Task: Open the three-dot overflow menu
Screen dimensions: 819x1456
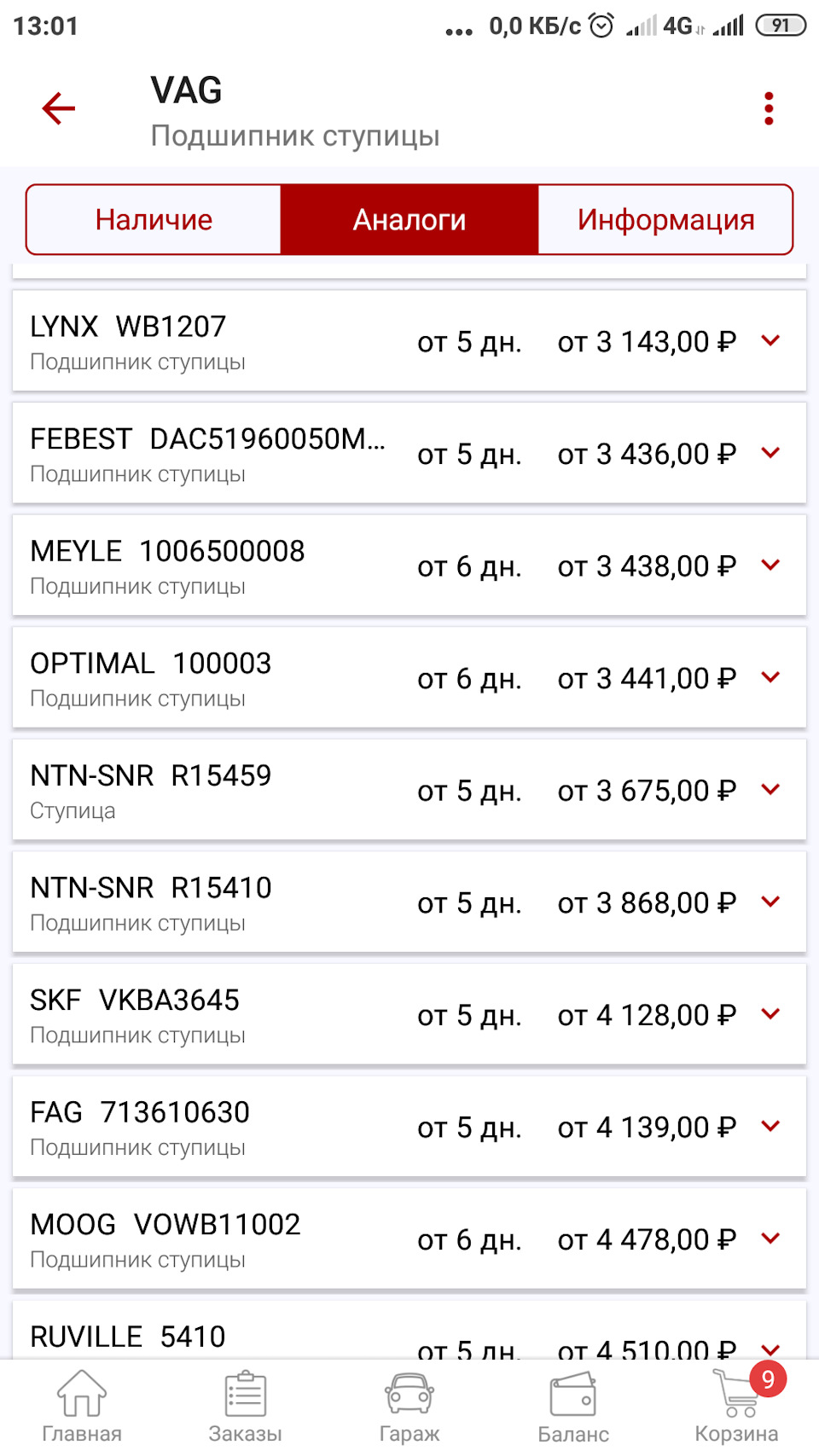Action: pyautogui.click(x=769, y=109)
